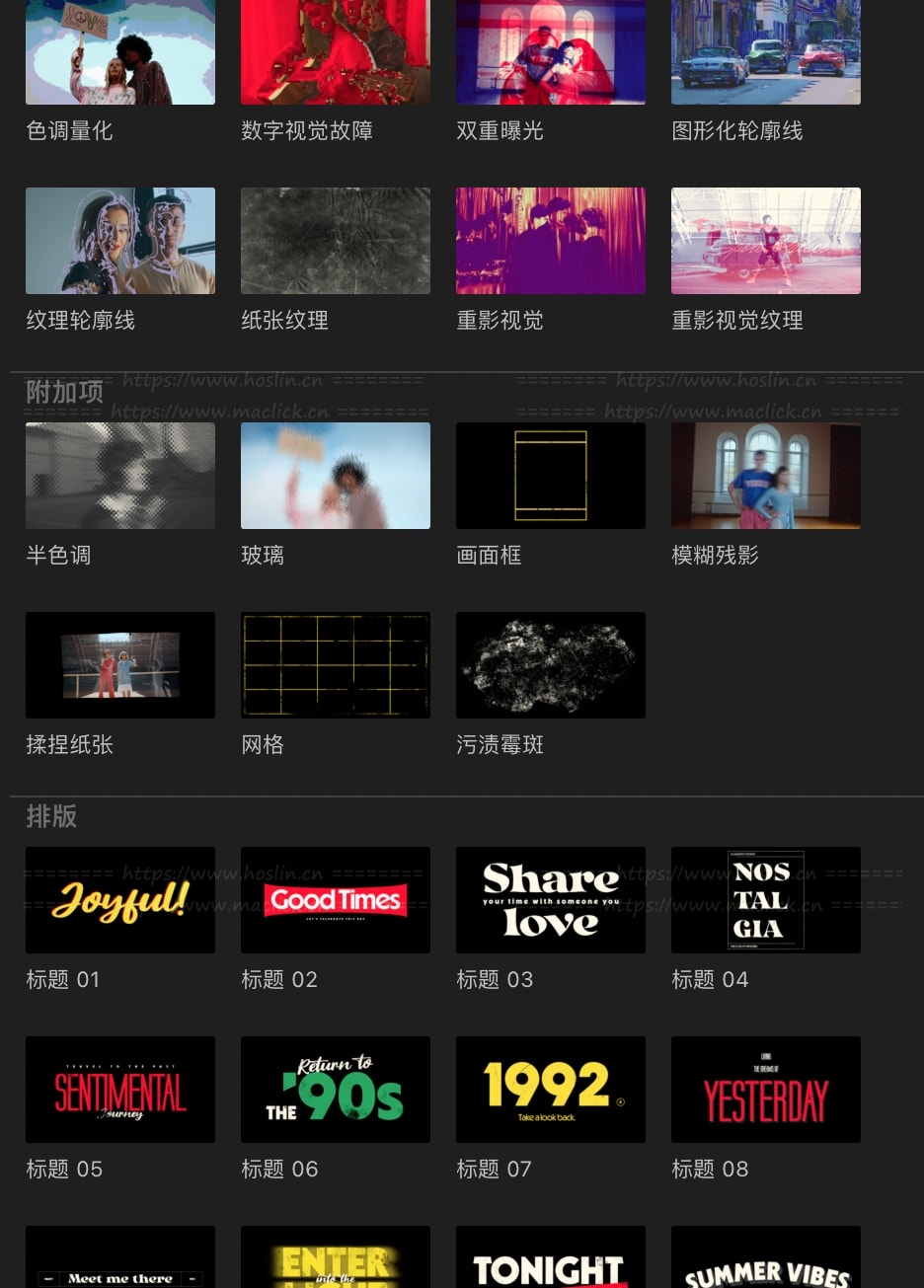Open the 标题 03 Share love title
924x1288 pixels.
[551, 900]
